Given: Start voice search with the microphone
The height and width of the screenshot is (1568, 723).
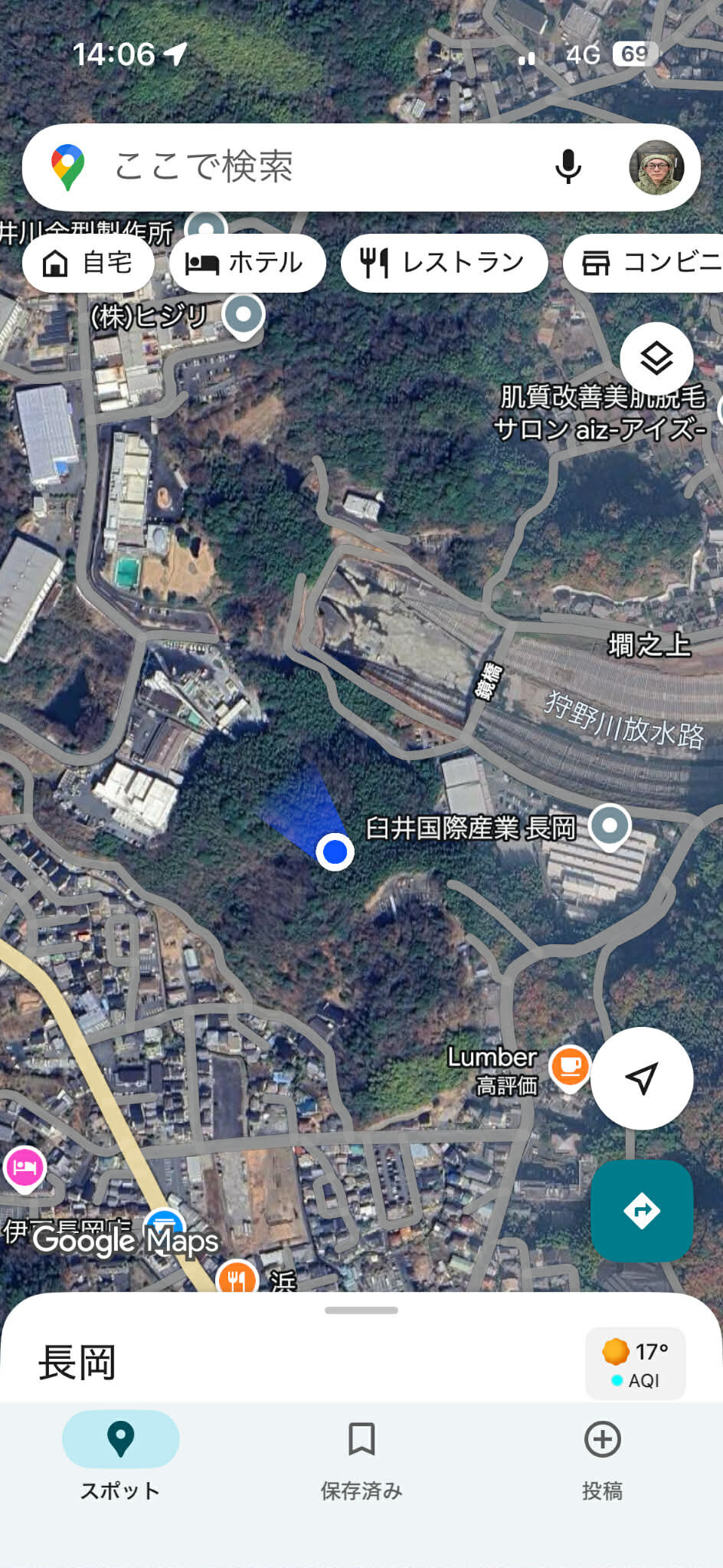Looking at the screenshot, I should (x=568, y=167).
